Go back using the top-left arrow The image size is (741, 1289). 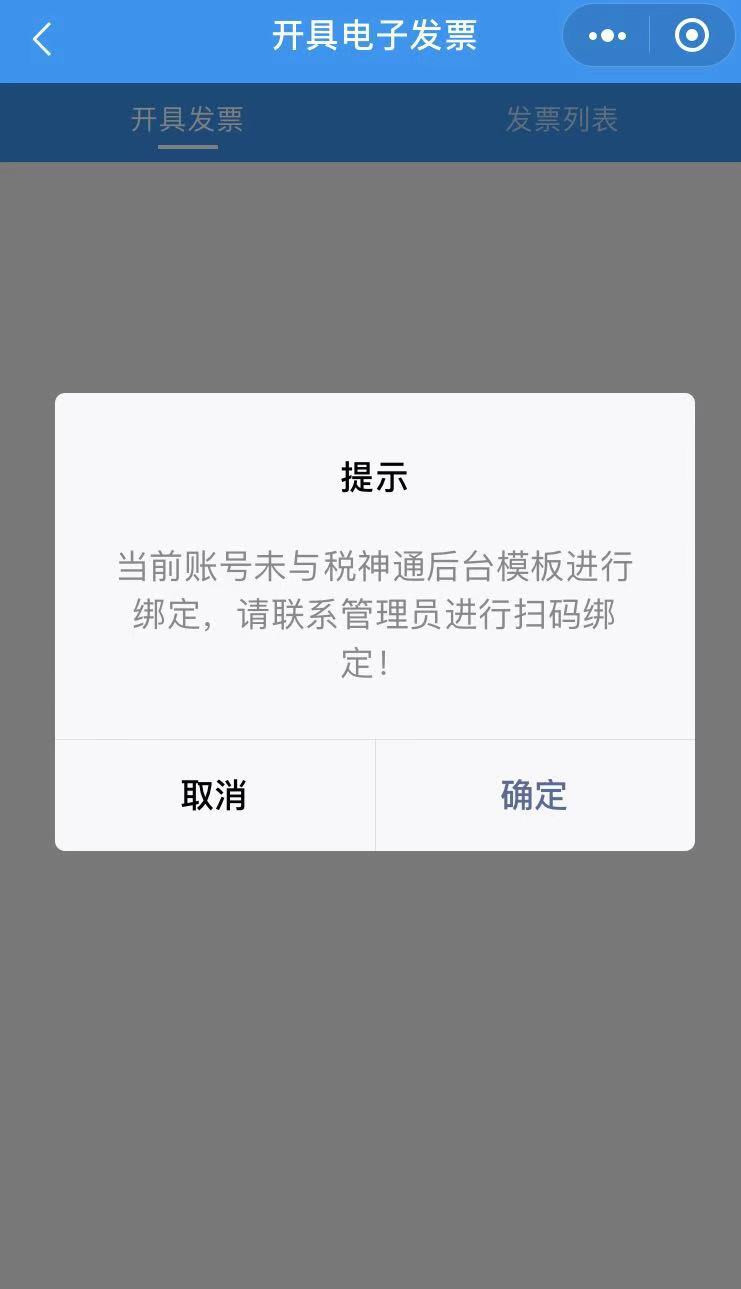(x=42, y=40)
